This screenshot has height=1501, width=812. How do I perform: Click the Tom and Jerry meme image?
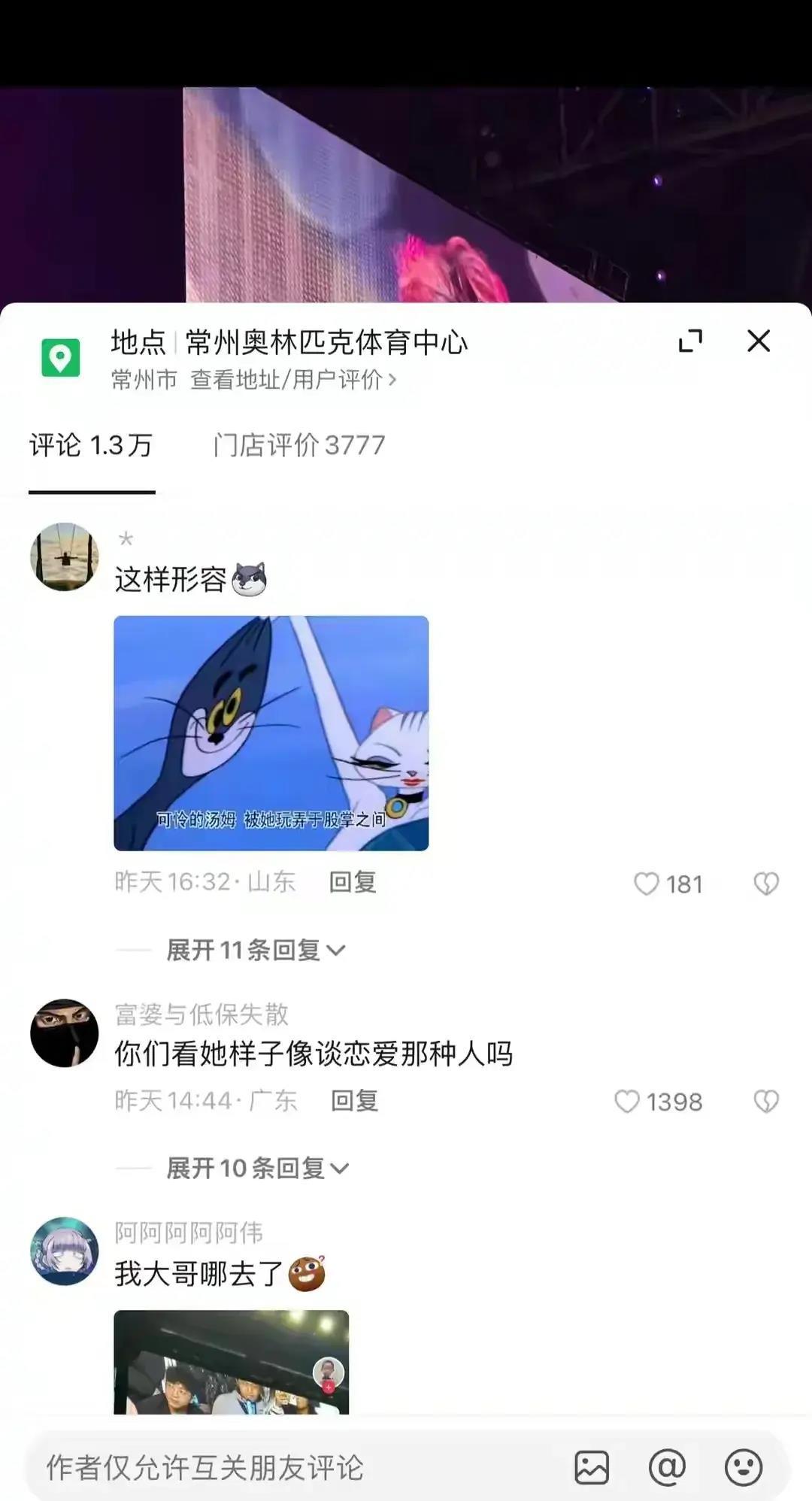271,733
